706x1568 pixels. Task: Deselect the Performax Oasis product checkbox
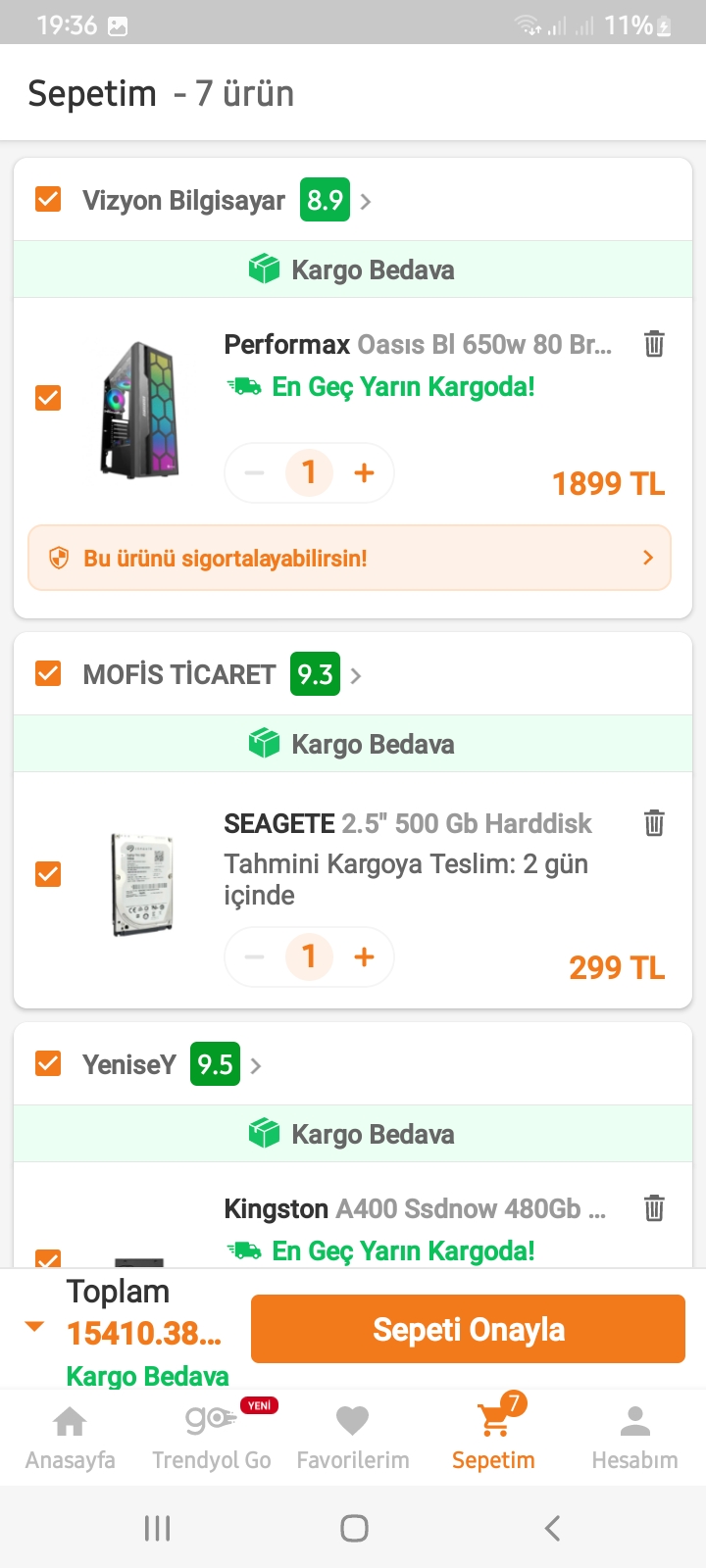tap(48, 398)
